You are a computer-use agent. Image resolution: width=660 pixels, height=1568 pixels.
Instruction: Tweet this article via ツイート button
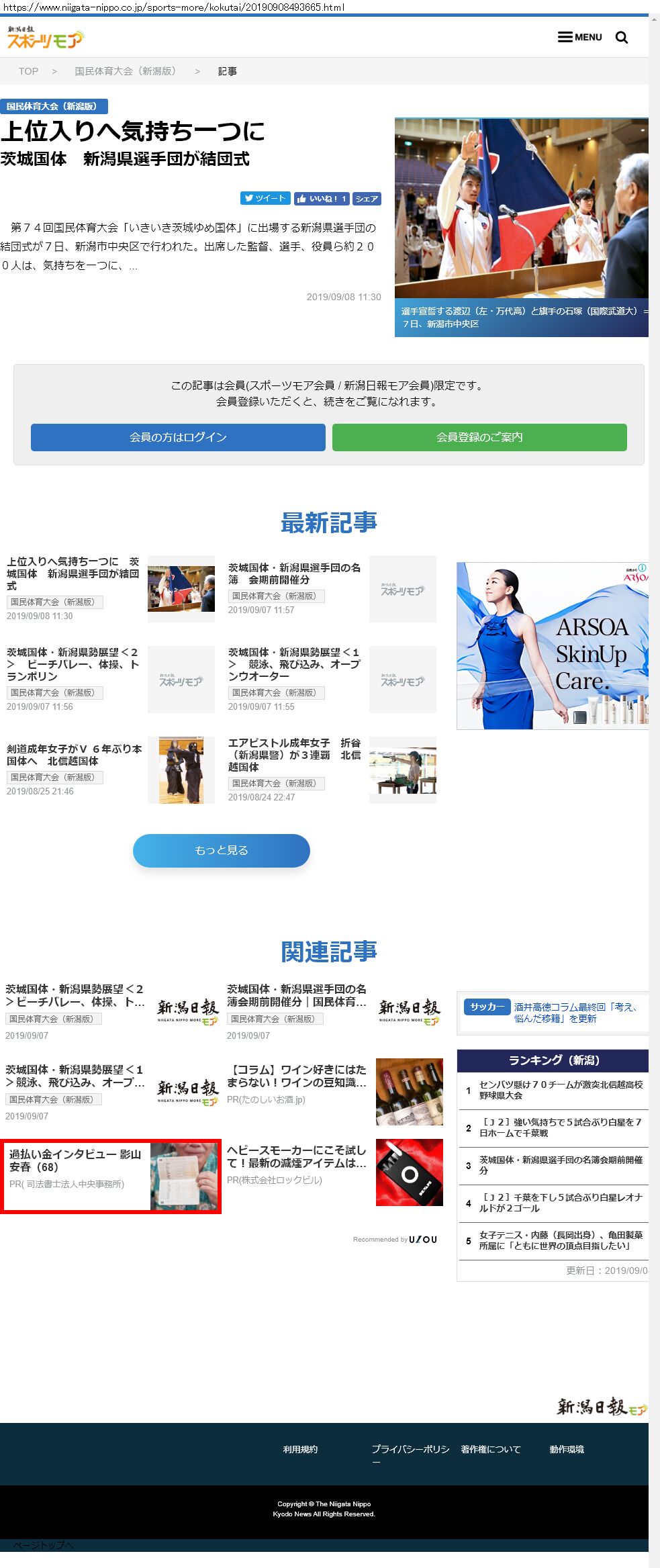click(265, 199)
